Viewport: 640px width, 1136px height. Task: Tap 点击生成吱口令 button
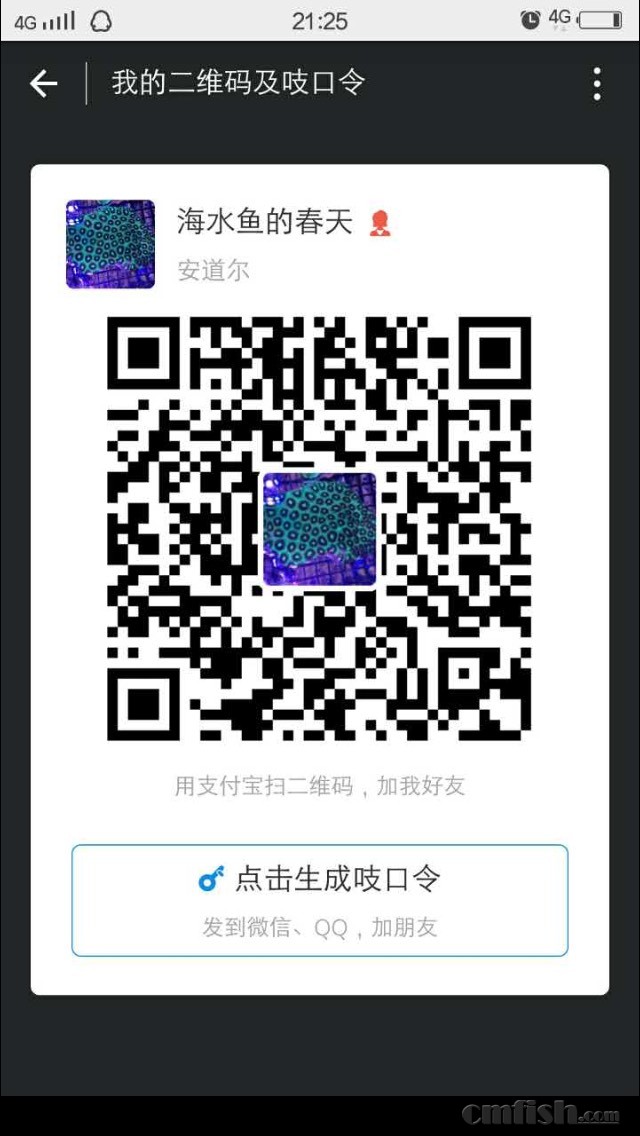[320, 899]
